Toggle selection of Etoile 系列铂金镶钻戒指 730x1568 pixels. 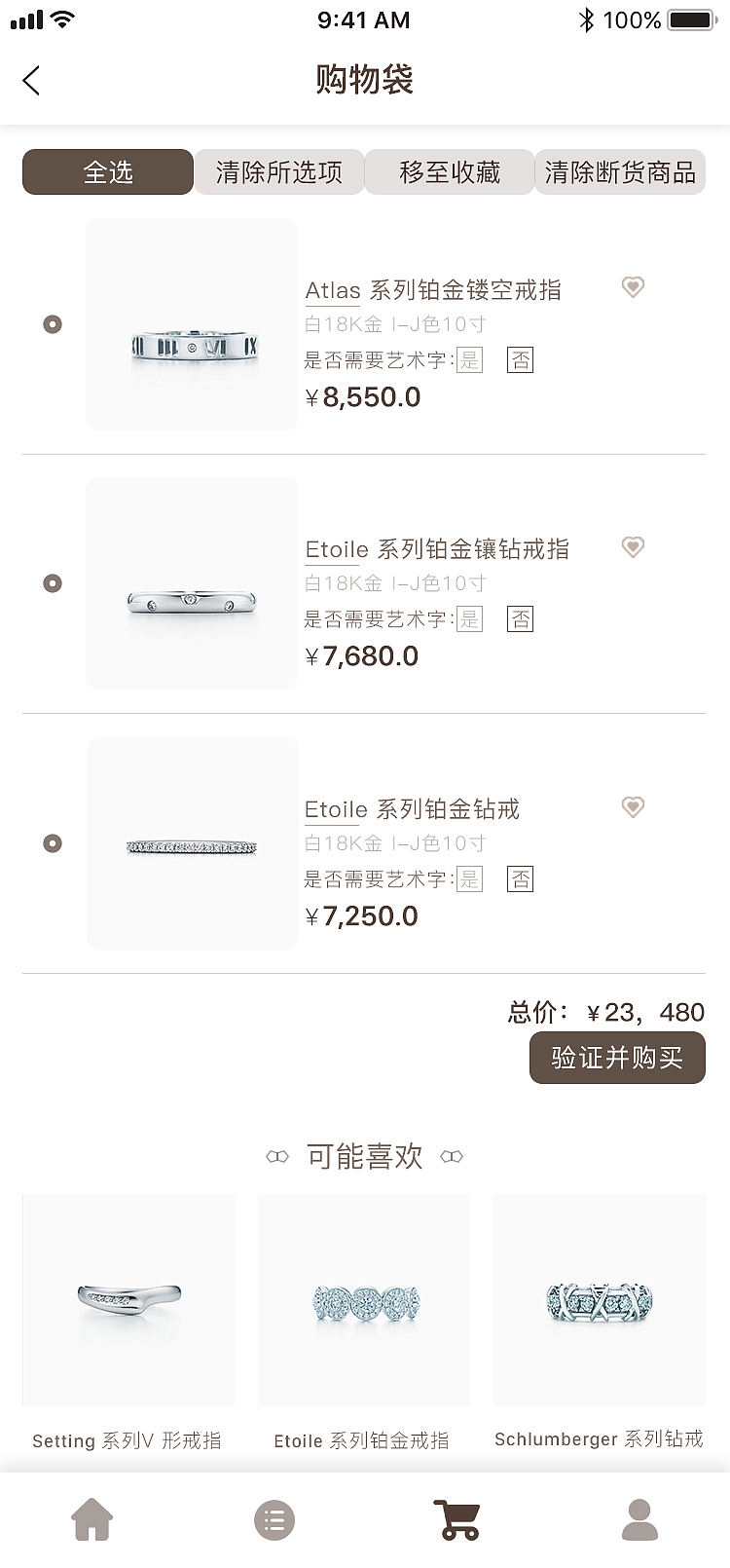click(x=53, y=583)
